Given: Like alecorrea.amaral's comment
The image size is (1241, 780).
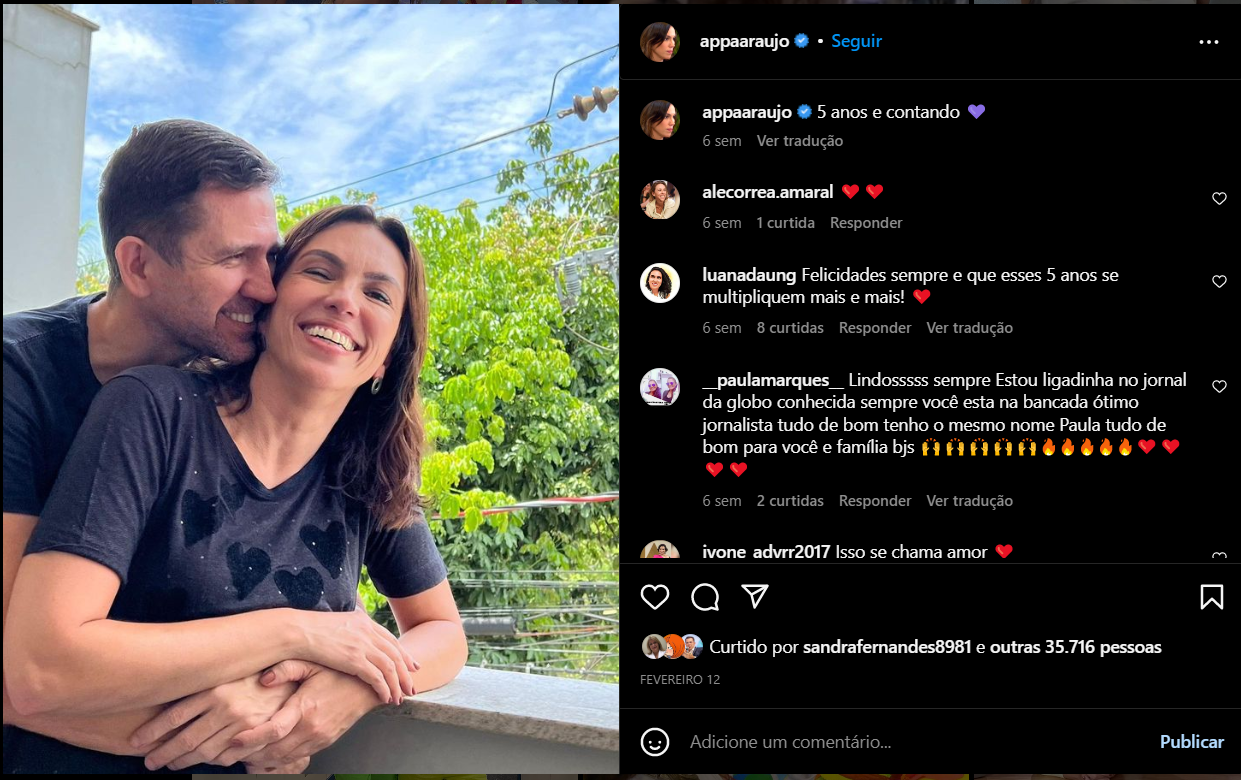Looking at the screenshot, I should (x=1219, y=199).
